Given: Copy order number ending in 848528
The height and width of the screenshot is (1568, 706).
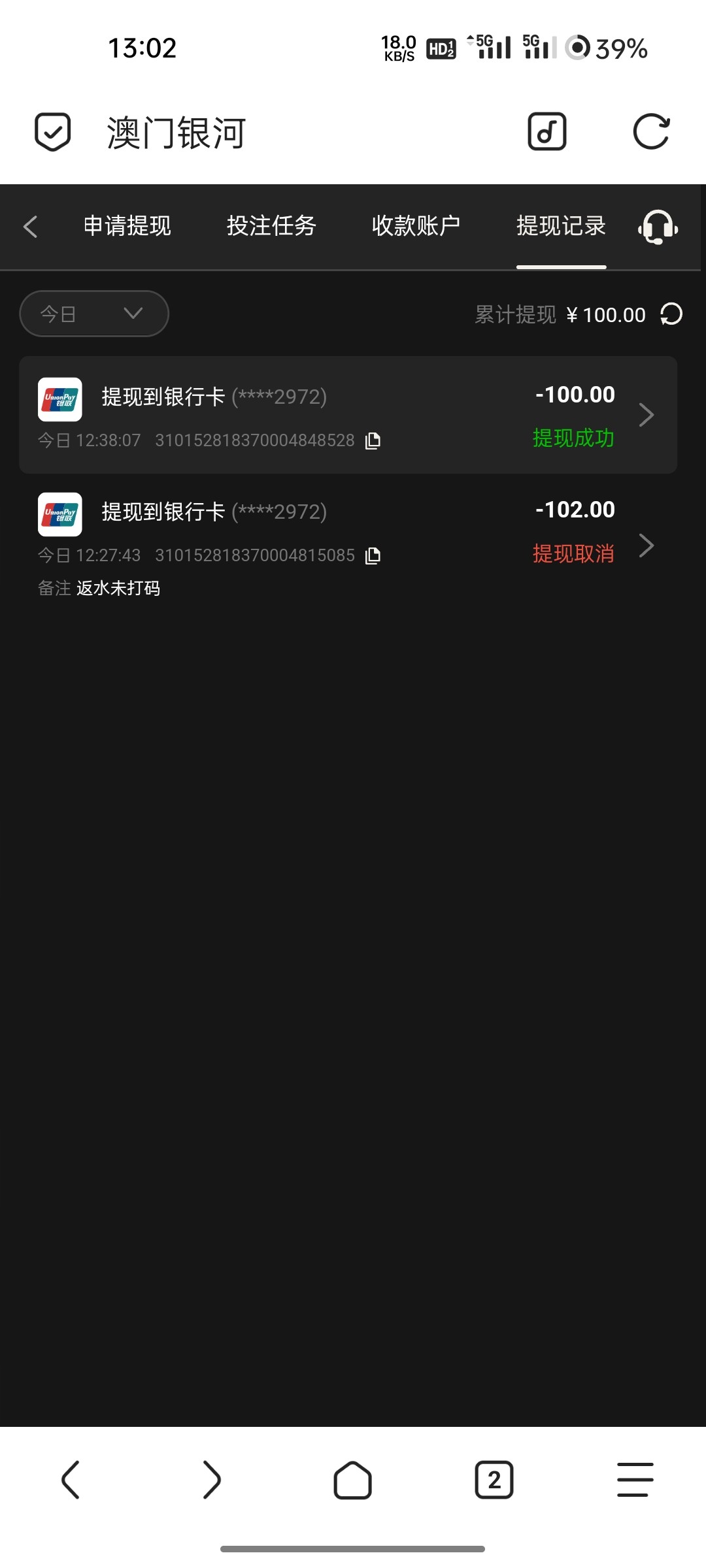Looking at the screenshot, I should [x=373, y=441].
